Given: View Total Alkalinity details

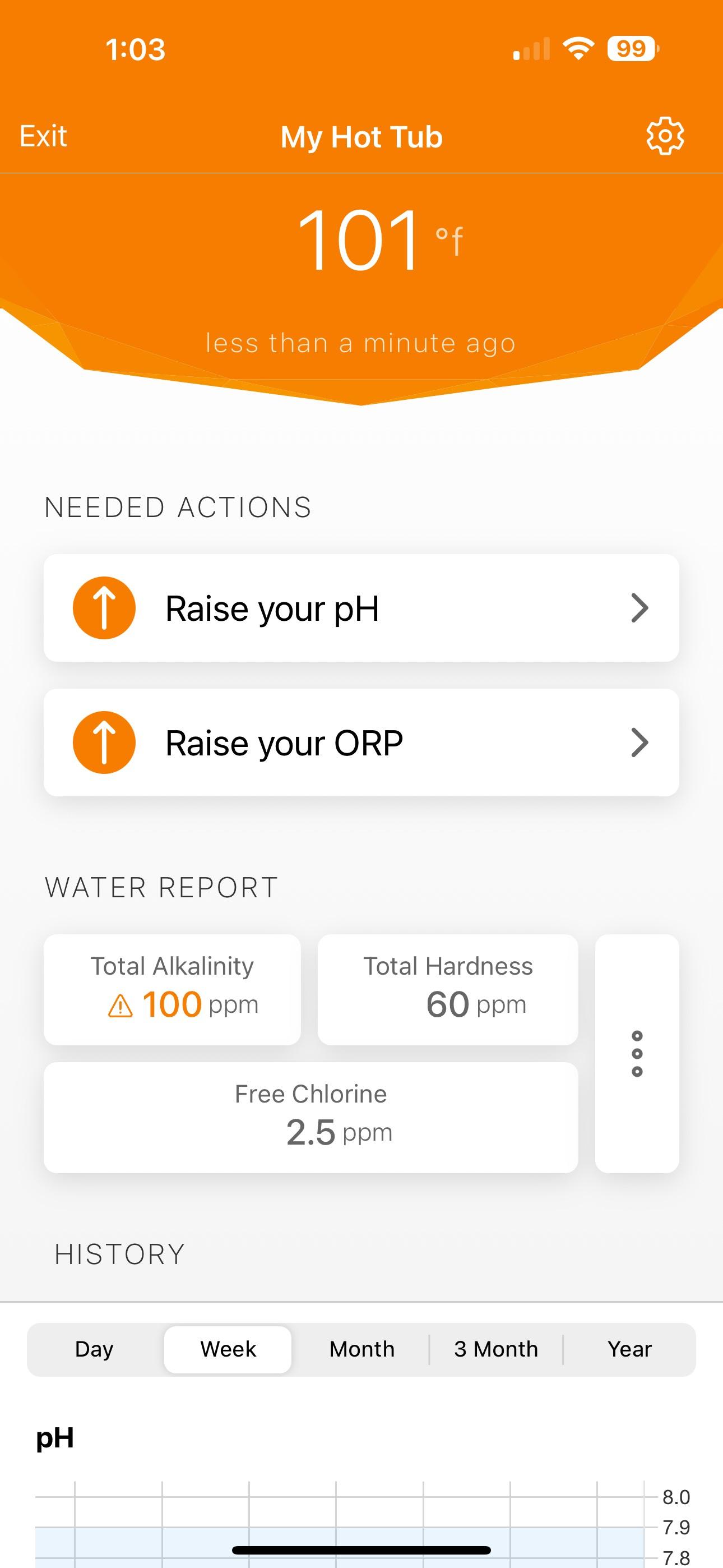Looking at the screenshot, I should tap(172, 990).
